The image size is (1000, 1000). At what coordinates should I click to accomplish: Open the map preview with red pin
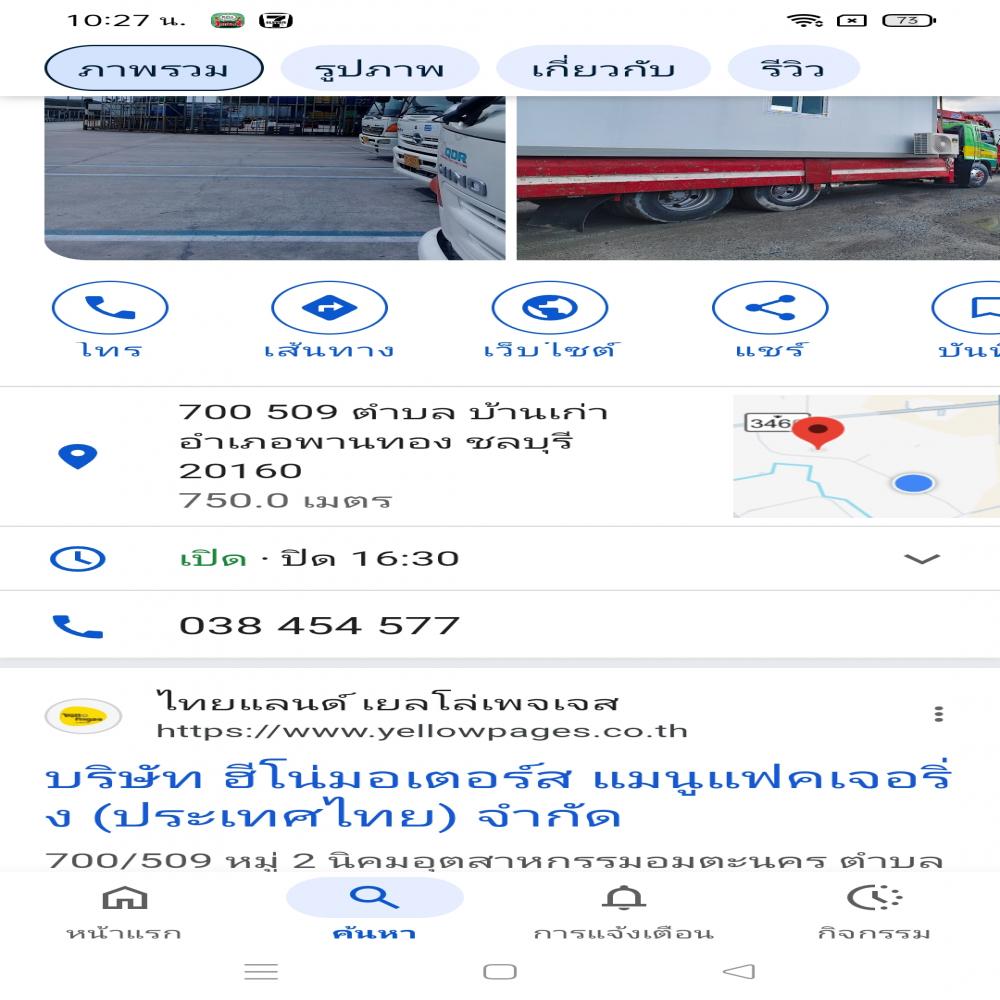[x=865, y=456]
